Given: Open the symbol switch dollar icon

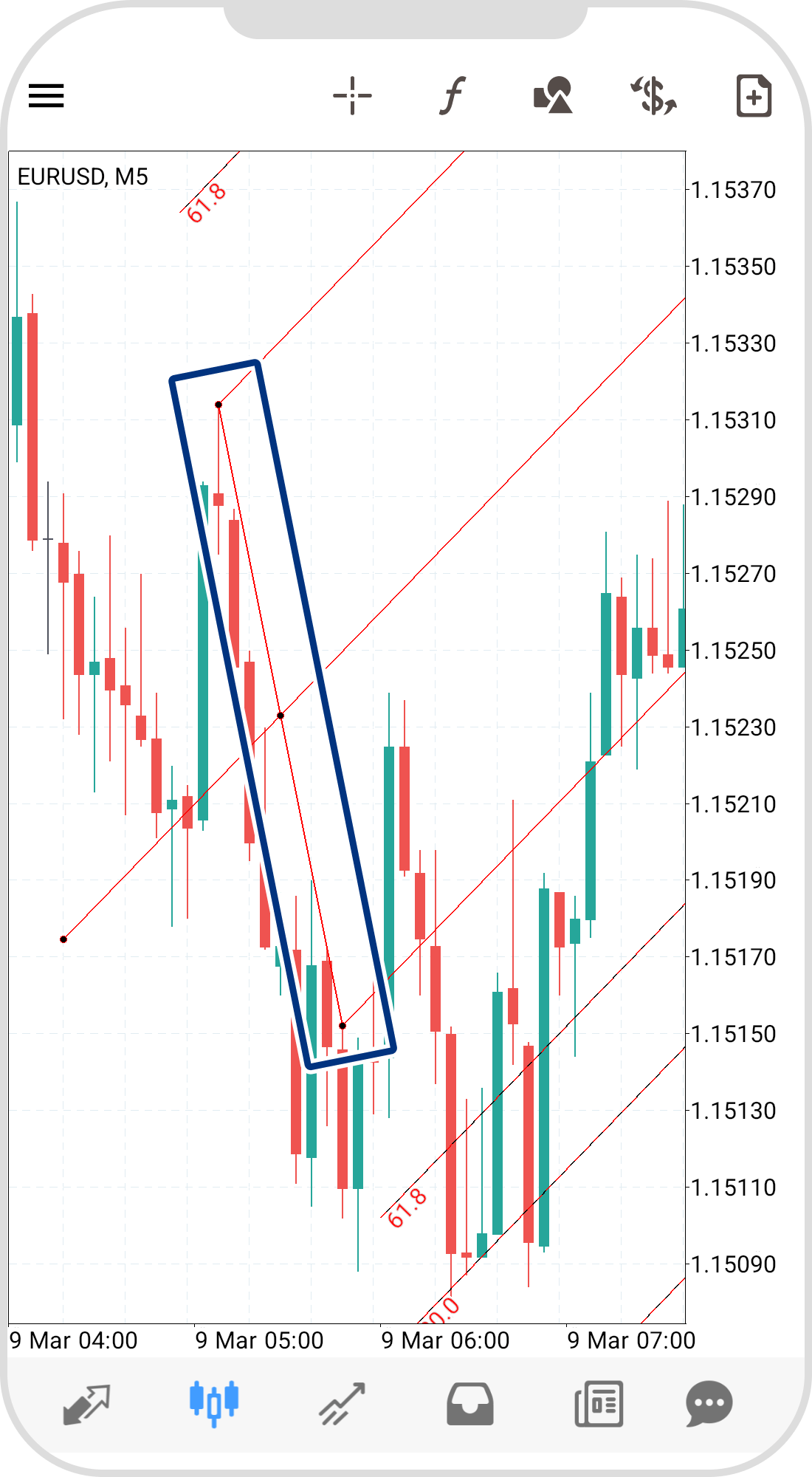Looking at the screenshot, I should [653, 96].
